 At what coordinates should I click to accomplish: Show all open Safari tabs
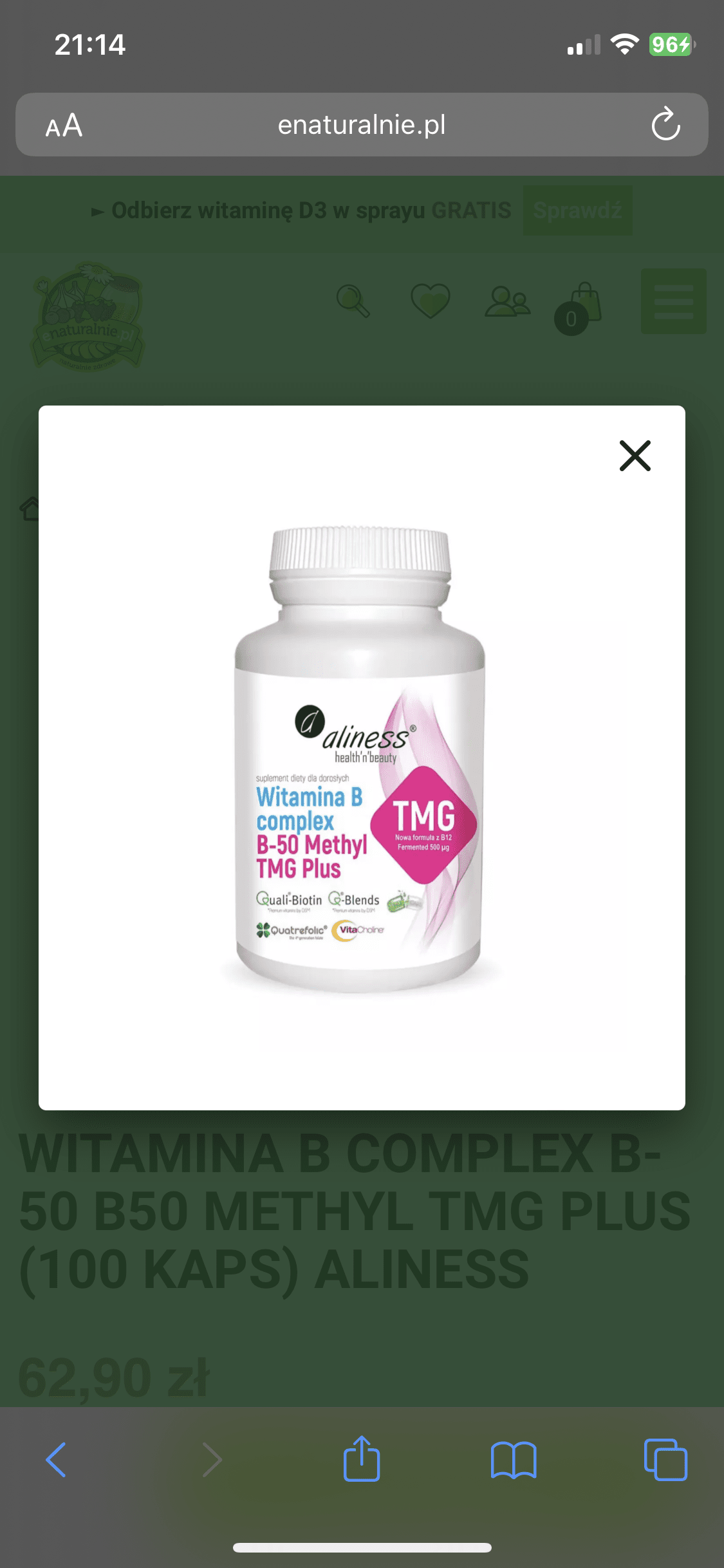pos(665,1459)
